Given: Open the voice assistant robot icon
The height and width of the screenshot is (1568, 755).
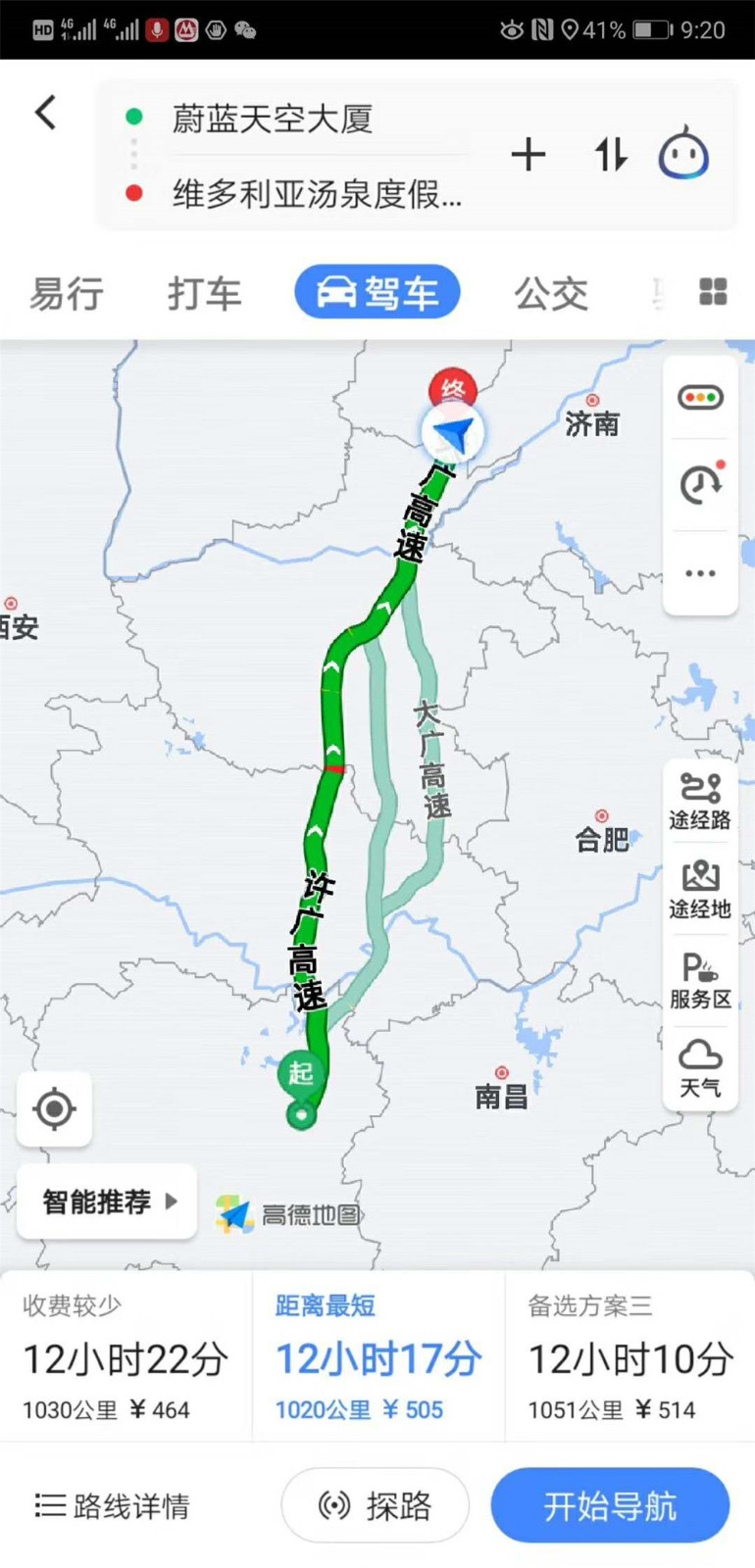Looking at the screenshot, I should pyautogui.click(x=683, y=155).
